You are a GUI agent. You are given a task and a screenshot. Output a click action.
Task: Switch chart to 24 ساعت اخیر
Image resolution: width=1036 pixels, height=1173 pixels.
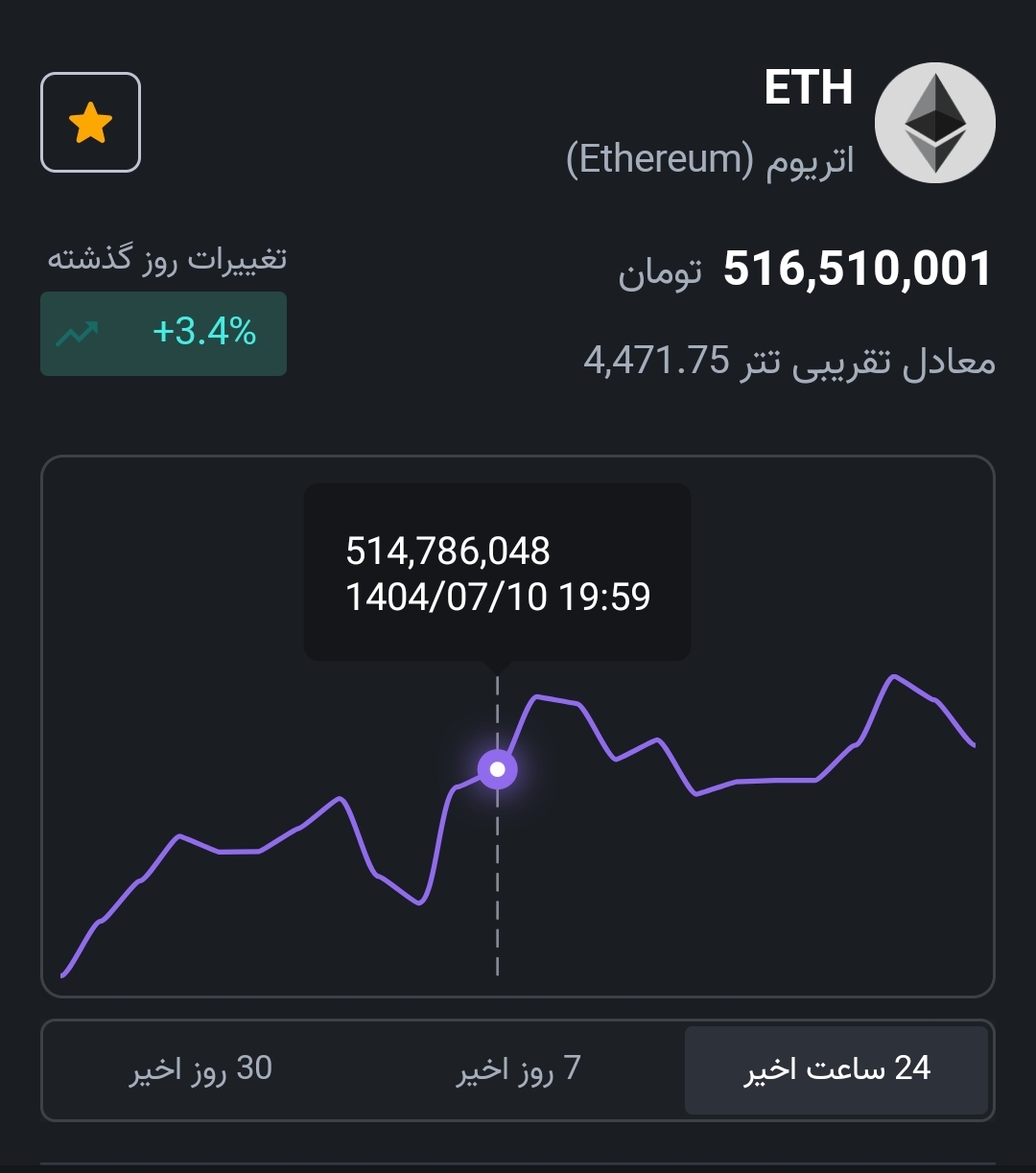point(836,1069)
